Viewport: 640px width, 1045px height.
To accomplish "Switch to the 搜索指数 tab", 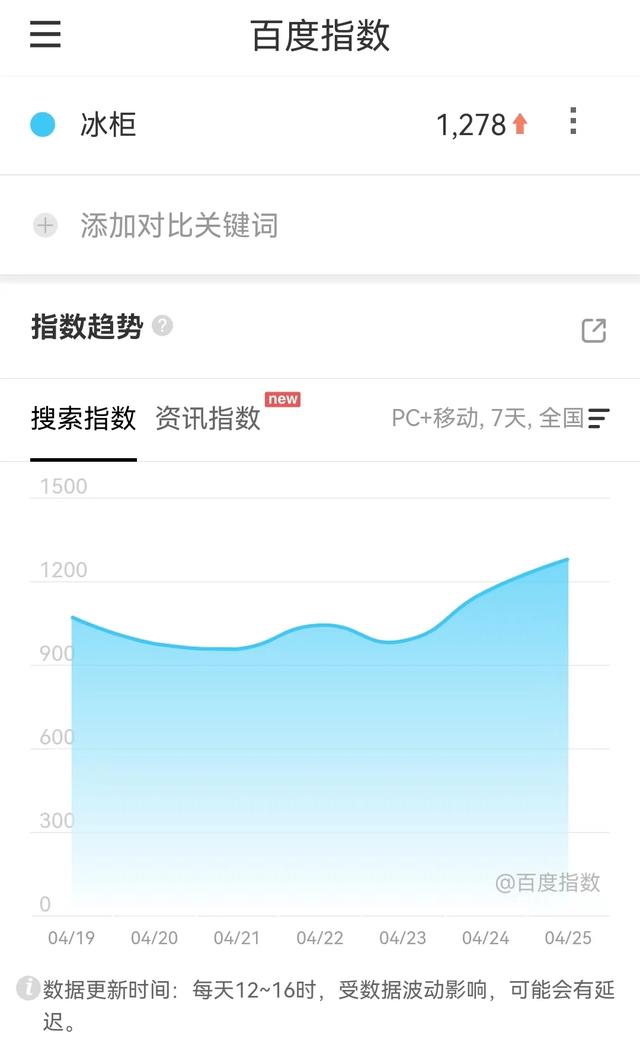I will pos(83,418).
